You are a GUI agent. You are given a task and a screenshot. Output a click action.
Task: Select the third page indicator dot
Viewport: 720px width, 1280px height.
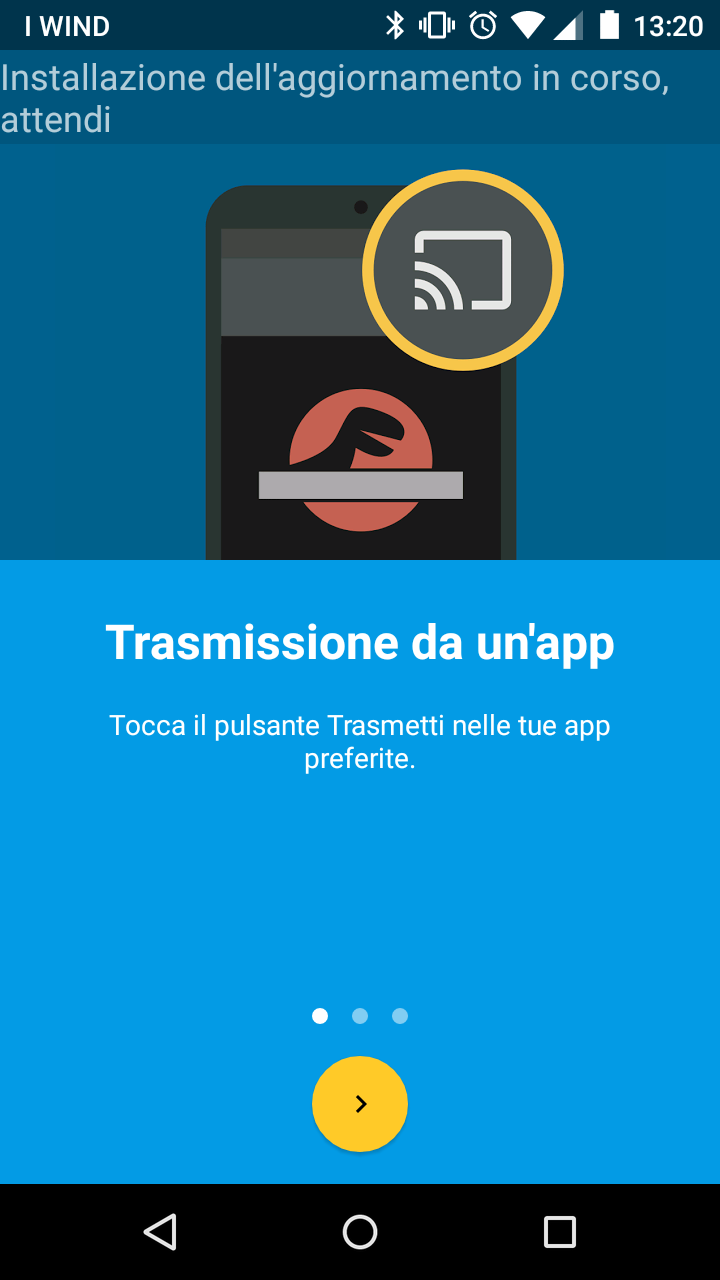pos(400,1016)
